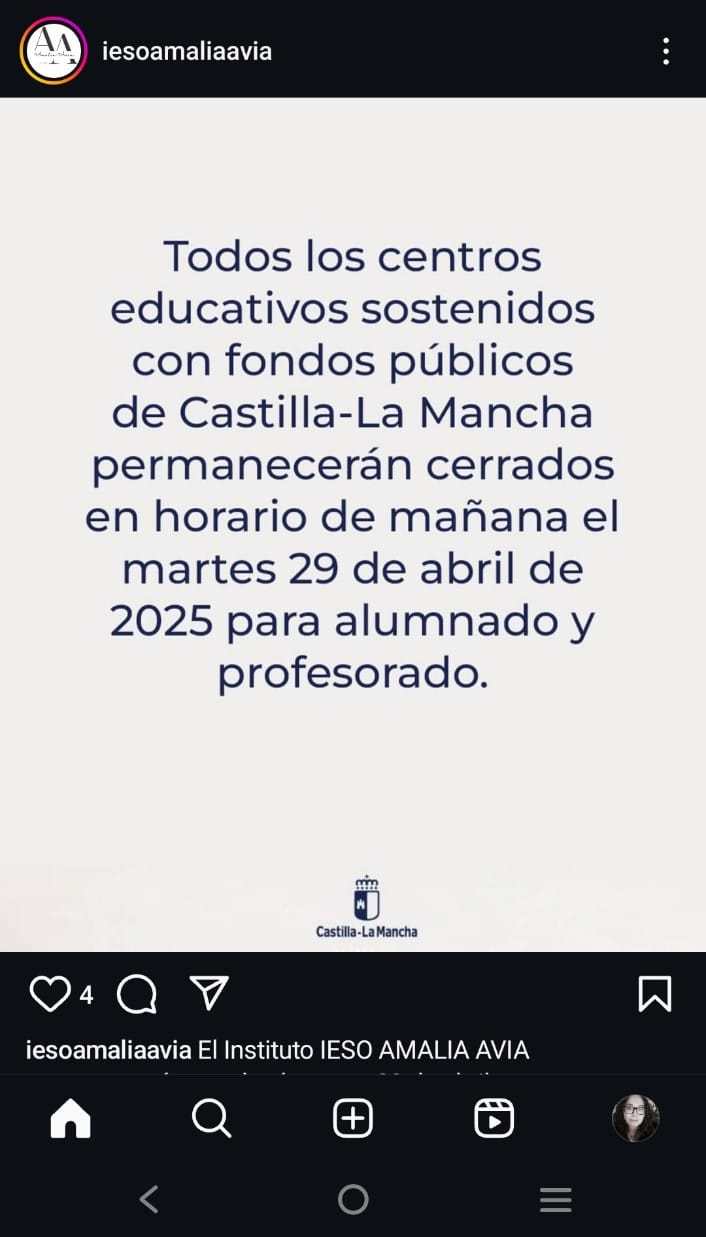The height and width of the screenshot is (1237, 706).
Task: Like this post with the heart icon
Action: coord(49,994)
